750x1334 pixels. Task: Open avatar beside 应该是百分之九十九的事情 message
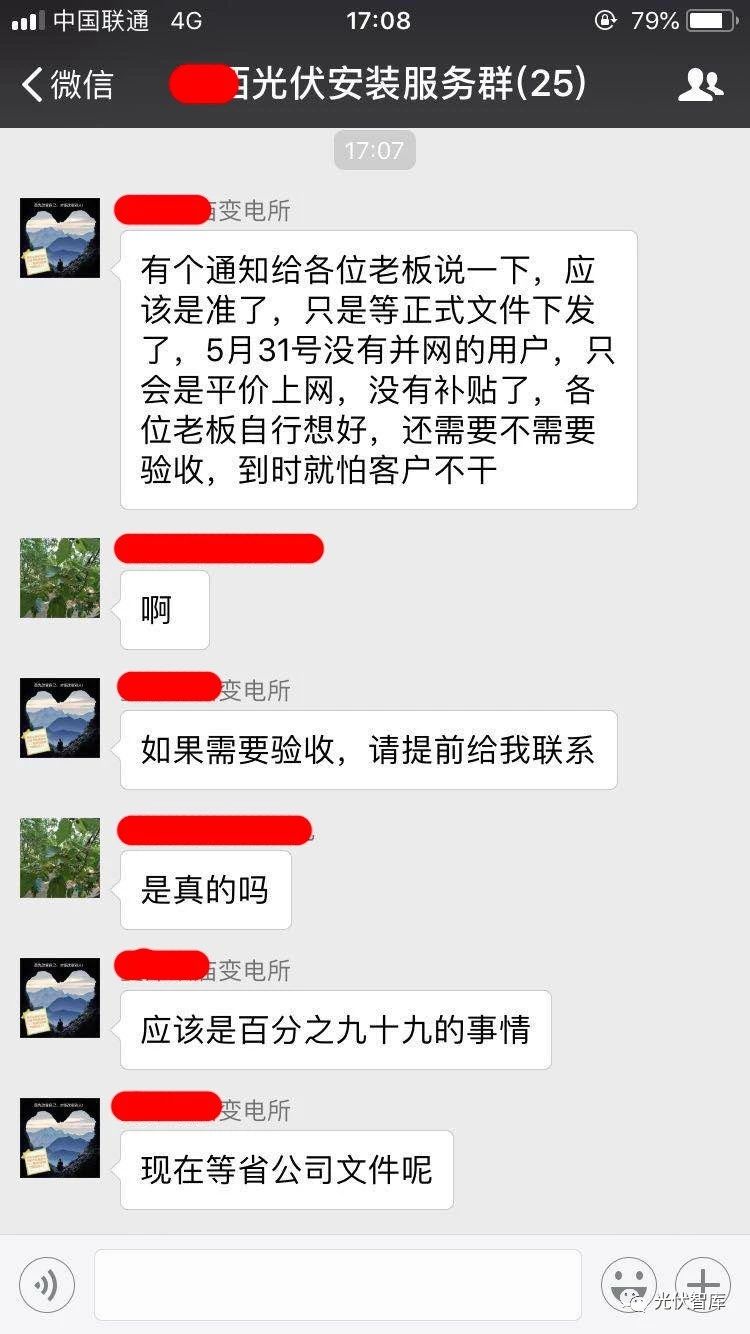tap(60, 998)
